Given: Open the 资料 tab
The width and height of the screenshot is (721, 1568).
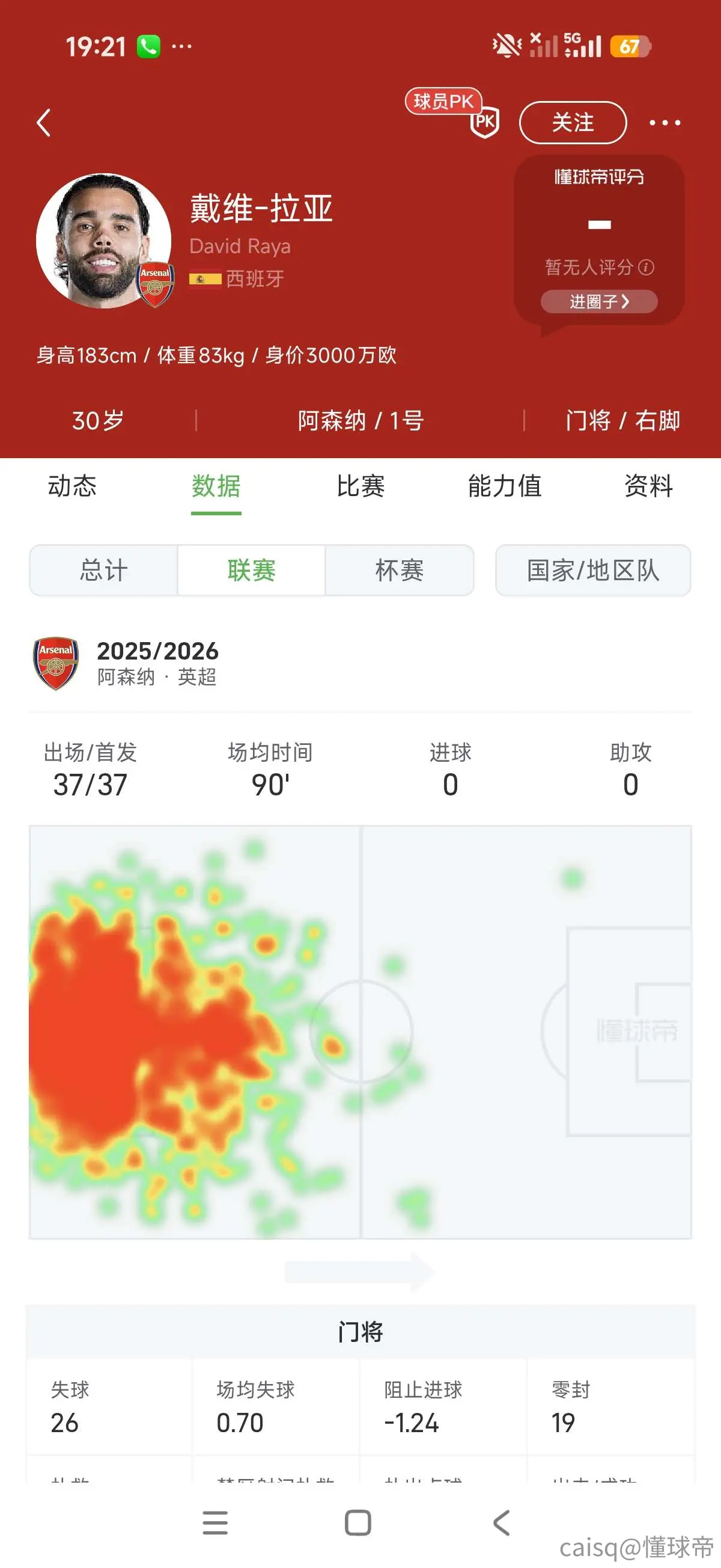Looking at the screenshot, I should click(x=648, y=486).
